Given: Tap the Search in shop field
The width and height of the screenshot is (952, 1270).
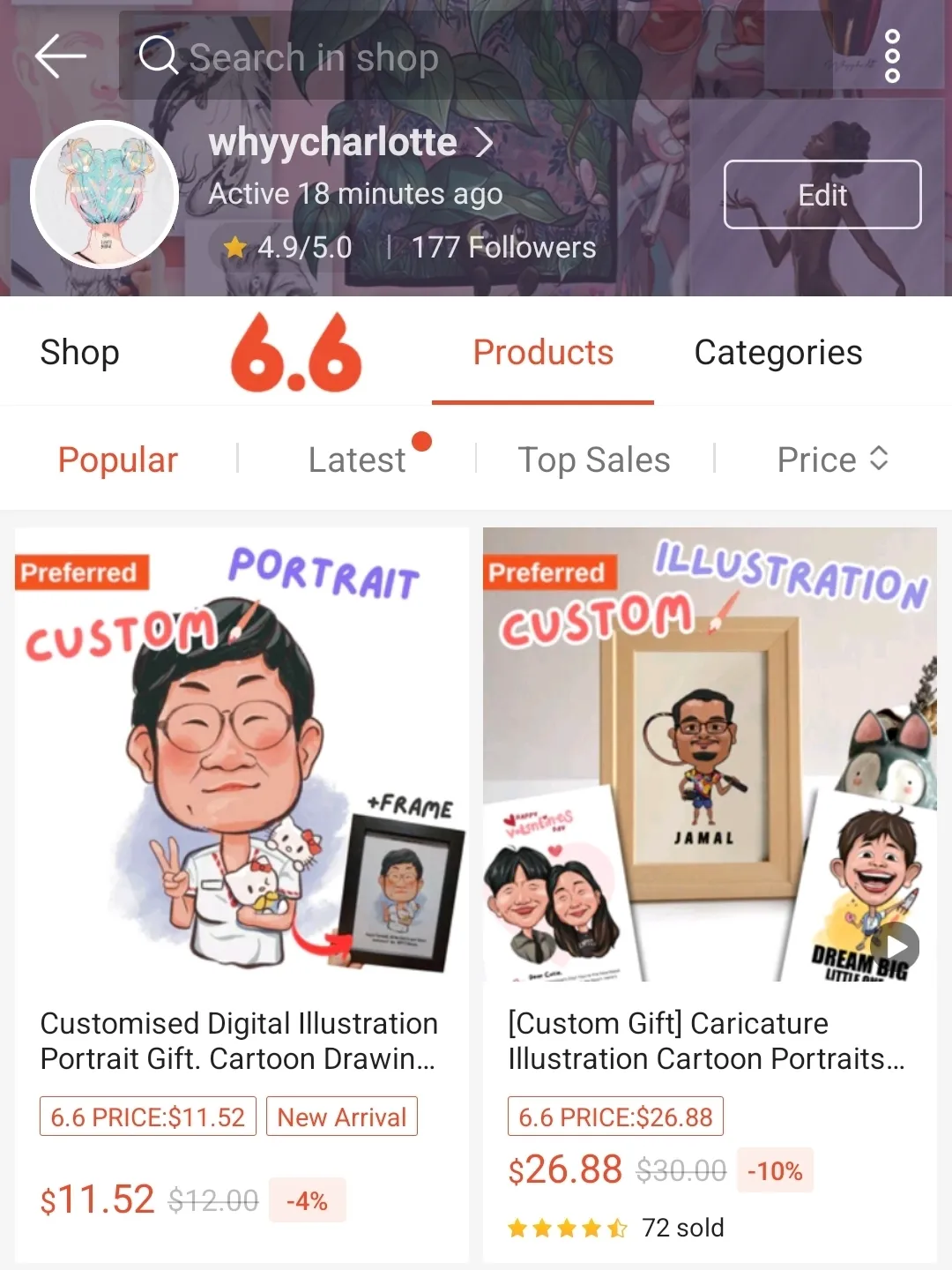Looking at the screenshot, I should (476, 57).
